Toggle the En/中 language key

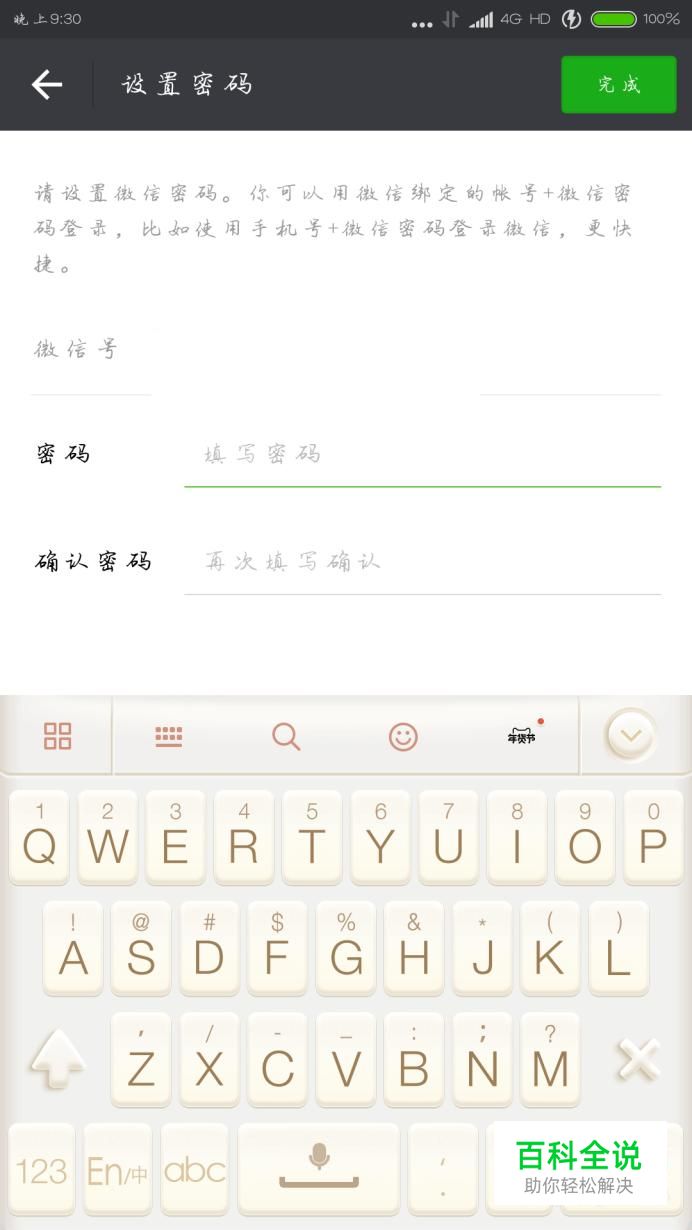[117, 1171]
